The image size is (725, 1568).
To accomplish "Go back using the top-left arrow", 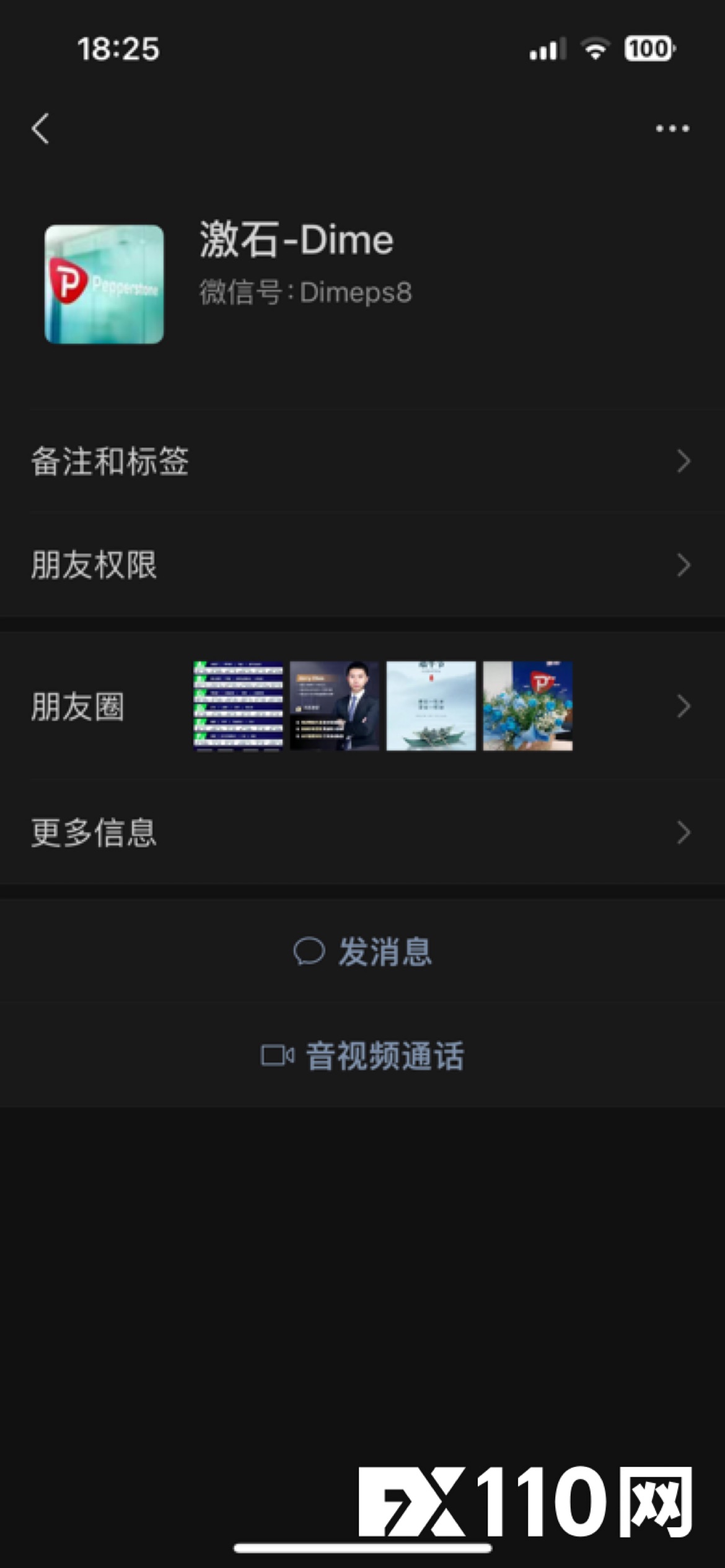I will coord(41,129).
